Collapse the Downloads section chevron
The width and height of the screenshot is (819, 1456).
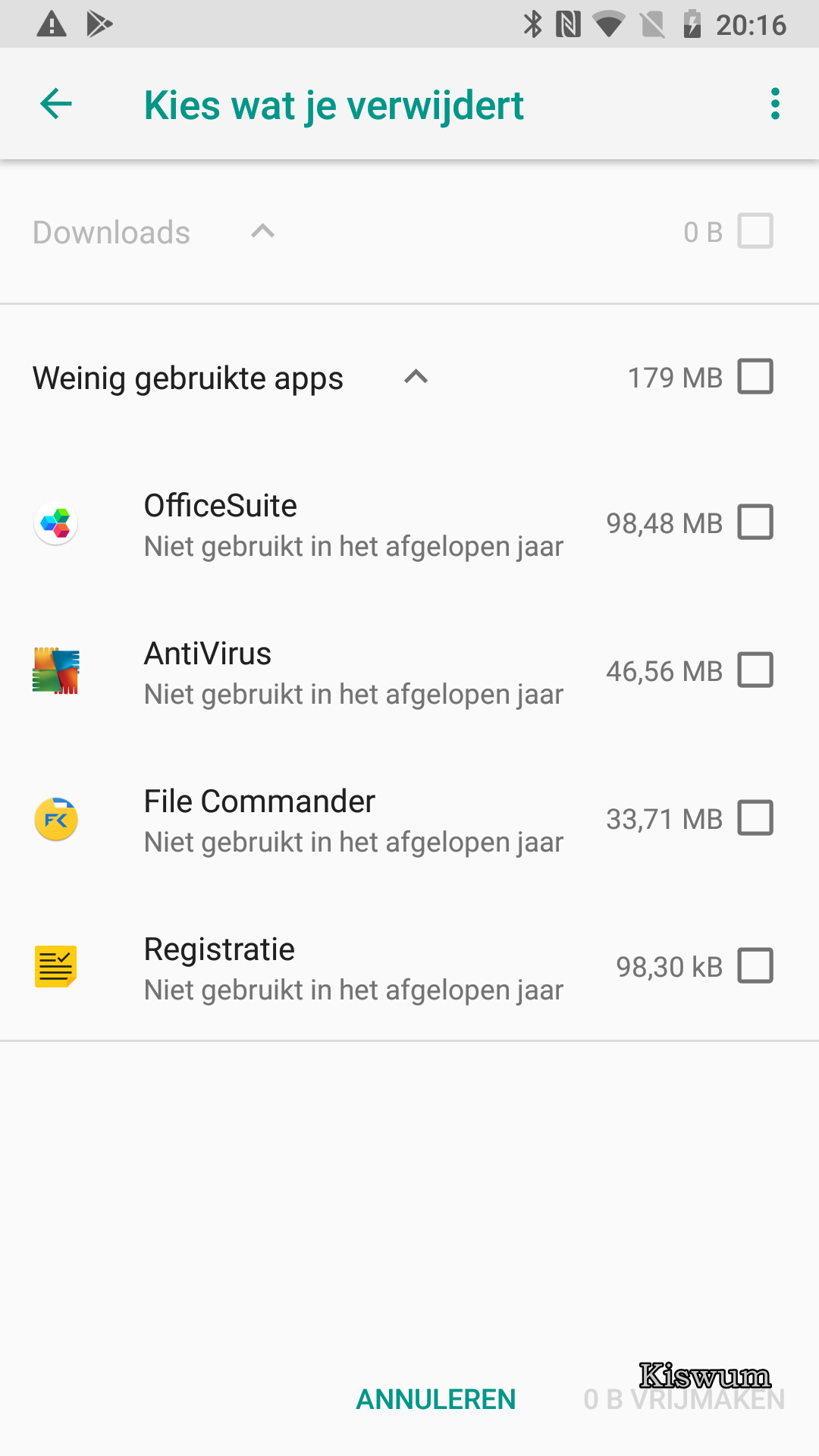click(x=263, y=231)
